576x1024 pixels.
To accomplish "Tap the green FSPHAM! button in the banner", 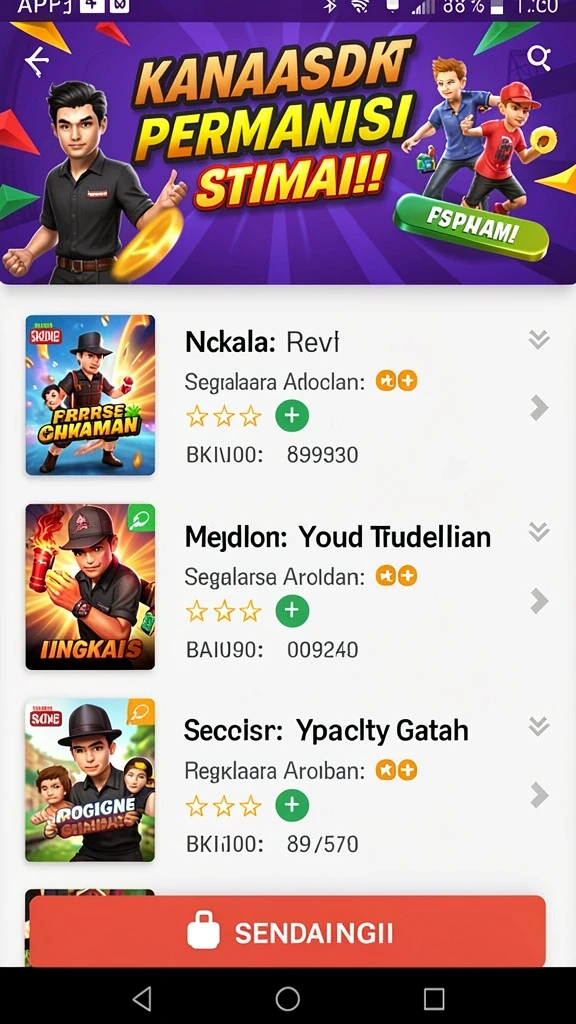I will (473, 227).
